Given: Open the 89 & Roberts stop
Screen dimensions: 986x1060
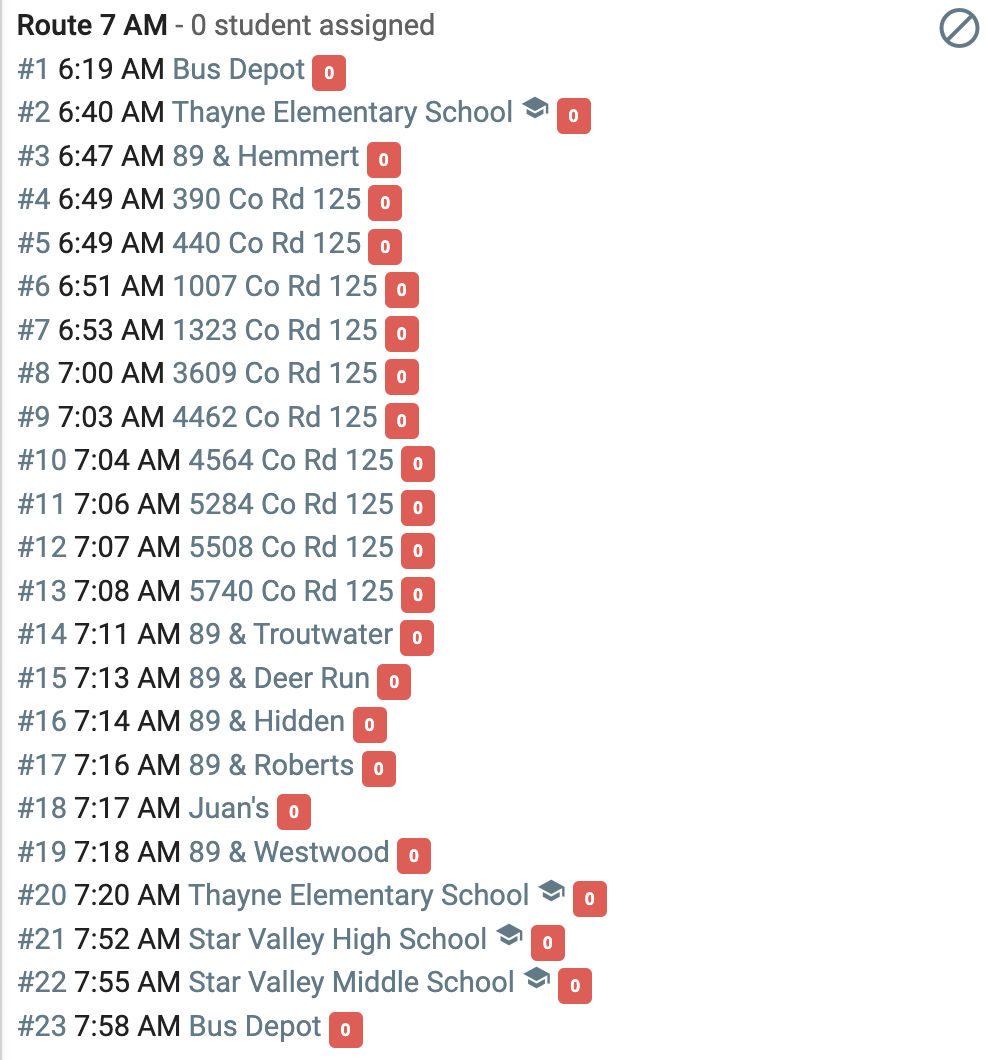Looking at the screenshot, I should [x=271, y=765].
